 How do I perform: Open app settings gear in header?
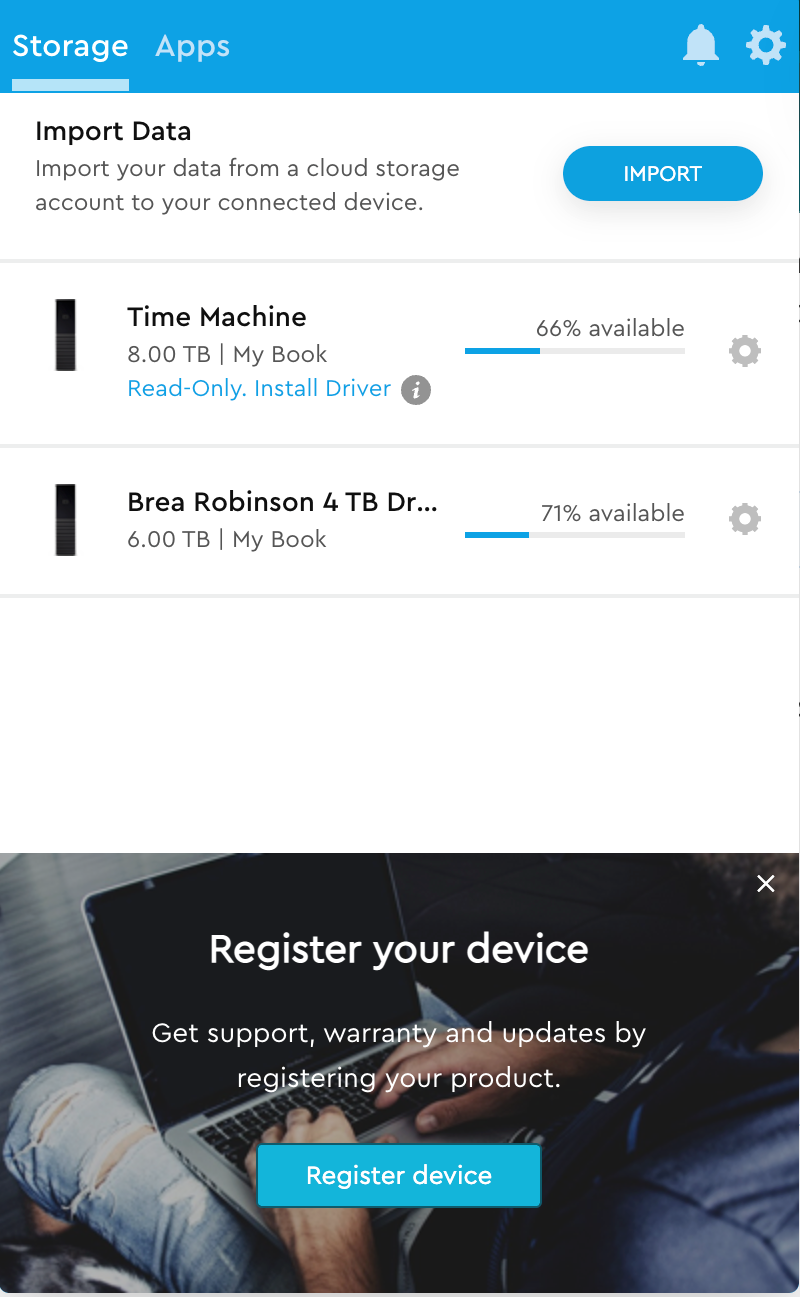tap(765, 46)
